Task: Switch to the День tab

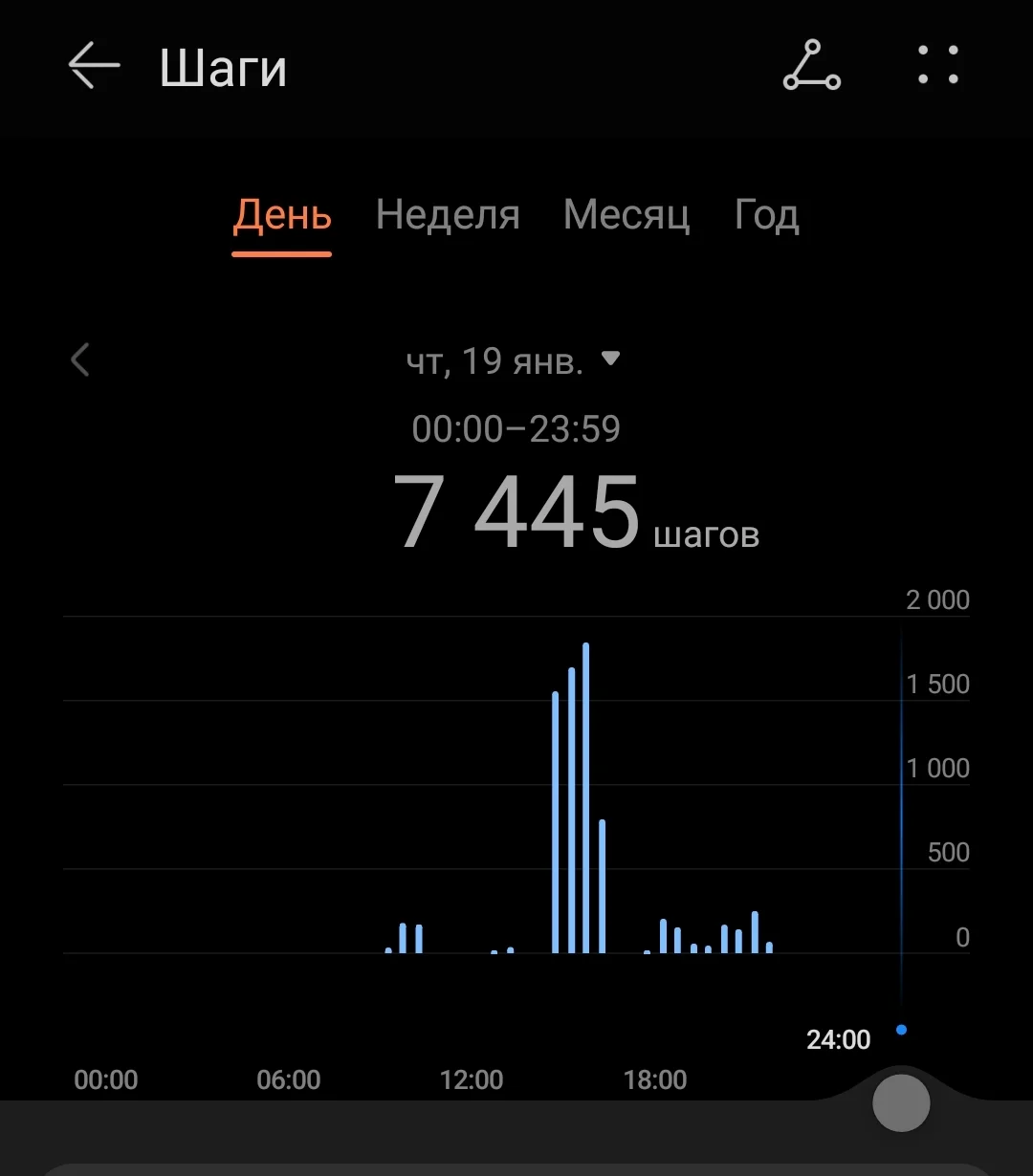Action: click(x=282, y=215)
